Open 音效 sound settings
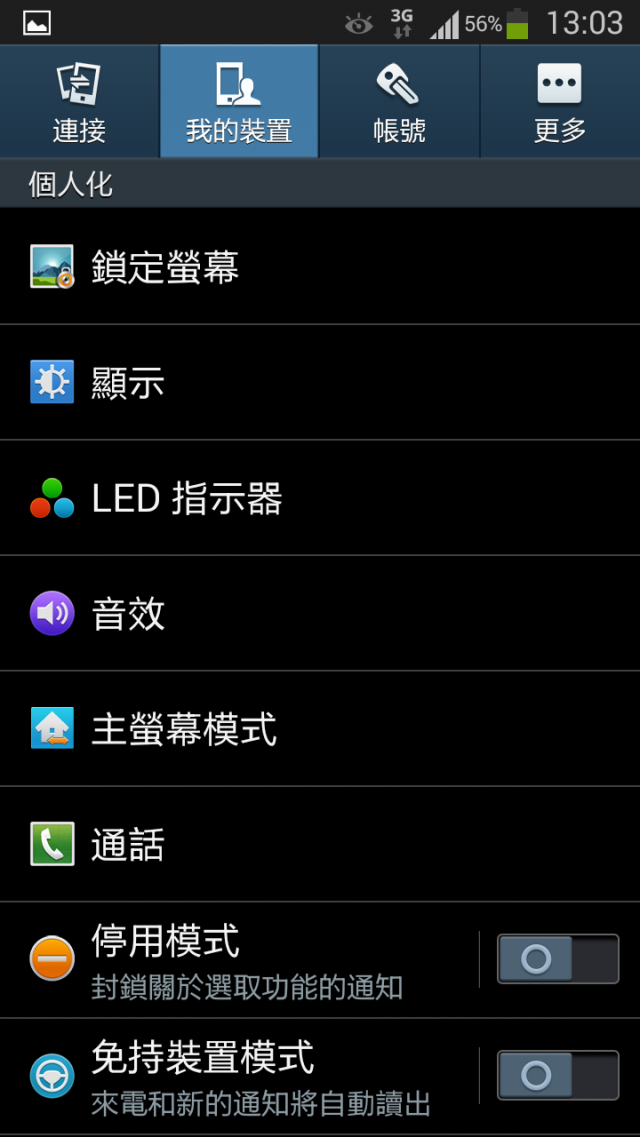Image resolution: width=640 pixels, height=1138 pixels. pyautogui.click(x=320, y=613)
